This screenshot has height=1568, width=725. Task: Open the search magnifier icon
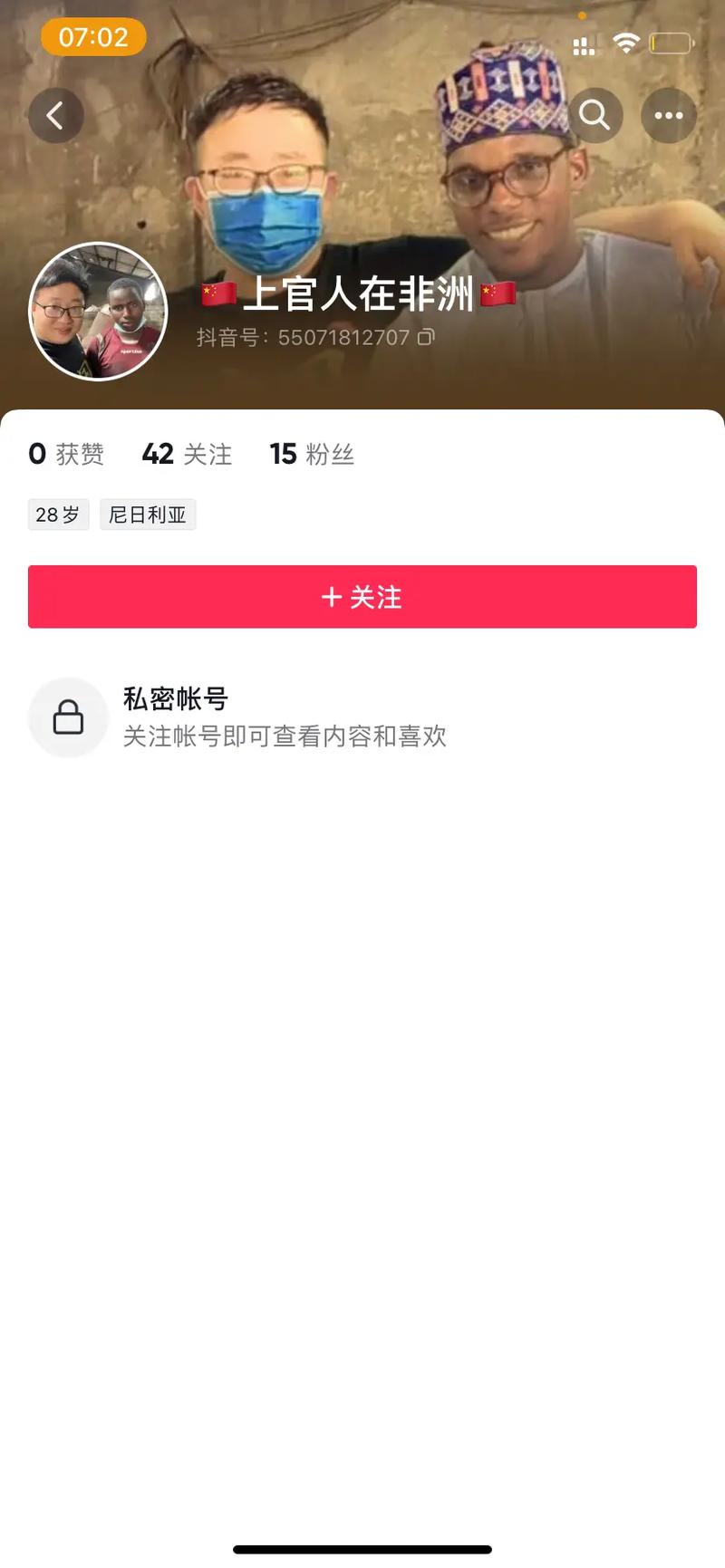pyautogui.click(x=594, y=115)
